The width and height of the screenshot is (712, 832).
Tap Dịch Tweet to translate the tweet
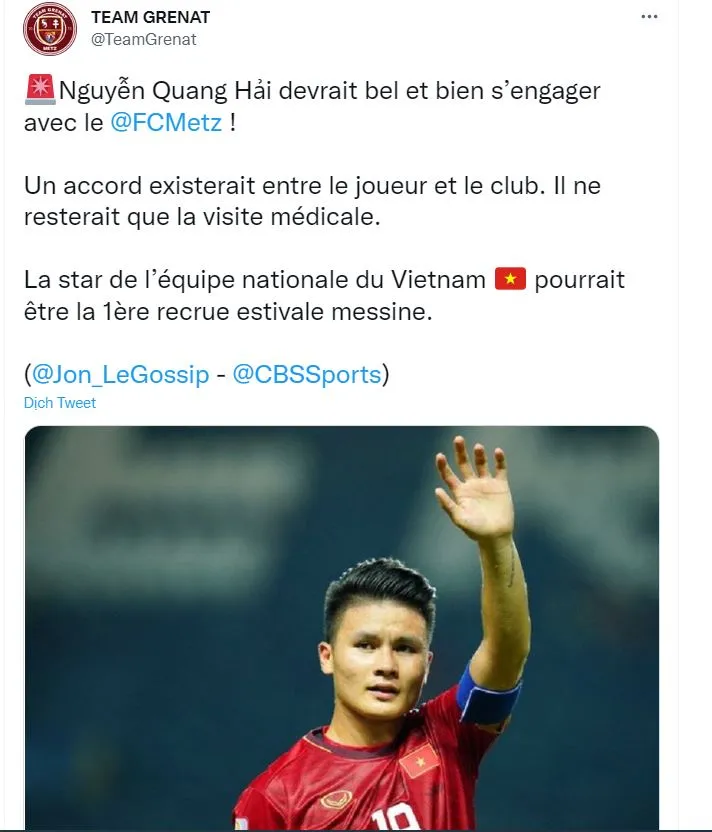point(60,403)
